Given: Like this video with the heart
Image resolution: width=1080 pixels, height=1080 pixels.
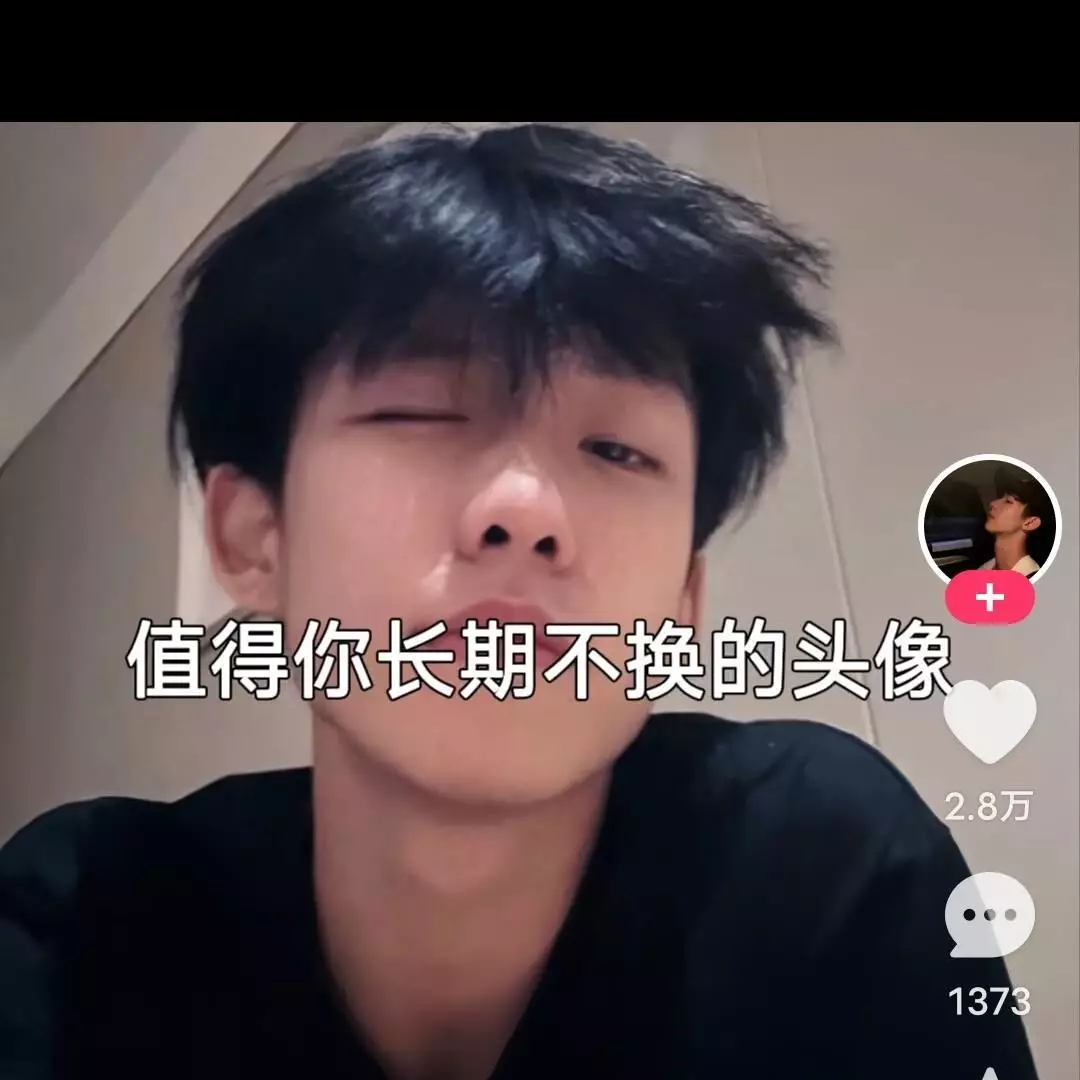Looking at the screenshot, I should click(990, 720).
